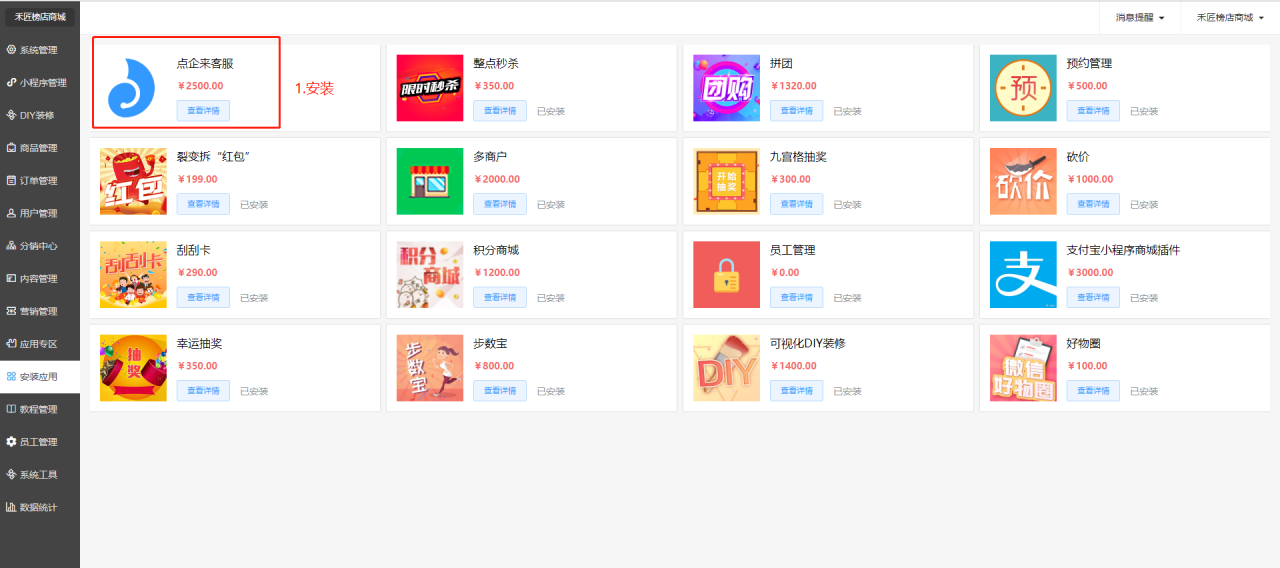The width and height of the screenshot is (1280, 568).
Task: Expand the 消息提醒 dropdown
Action: (x=1140, y=18)
